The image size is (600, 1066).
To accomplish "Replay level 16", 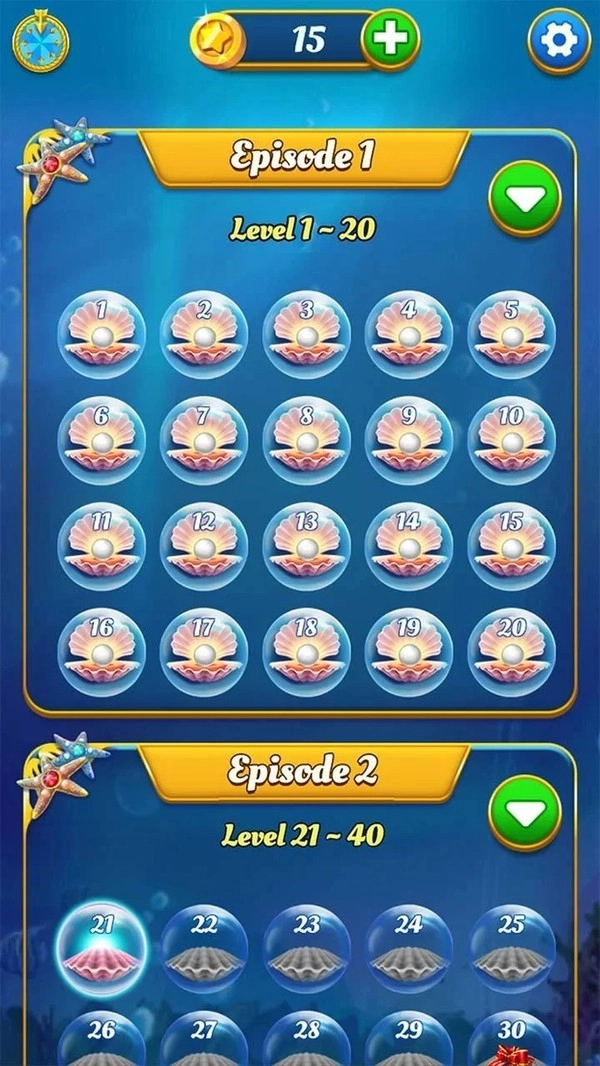I will click(x=101, y=652).
